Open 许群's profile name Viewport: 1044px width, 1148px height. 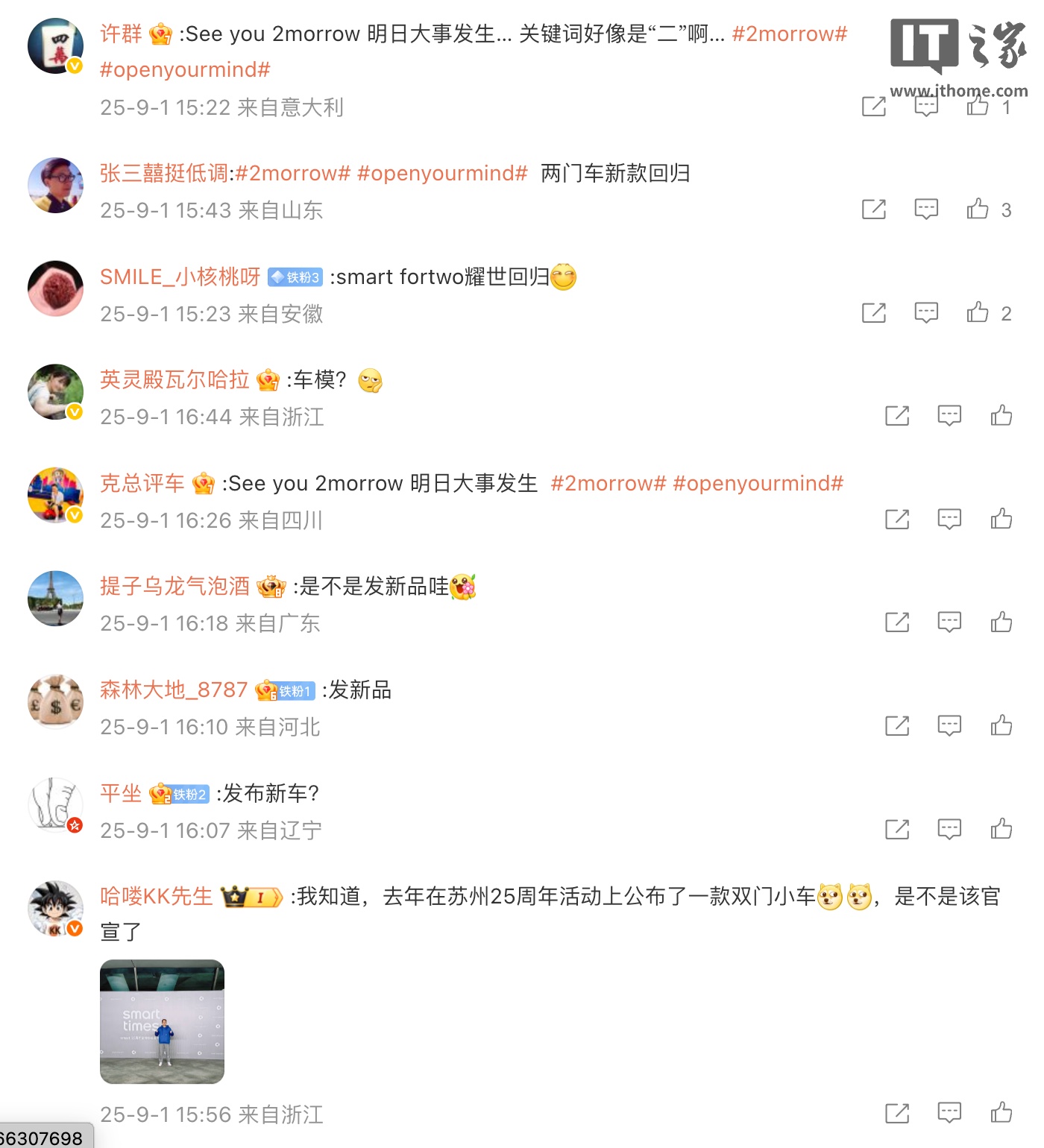click(x=121, y=34)
